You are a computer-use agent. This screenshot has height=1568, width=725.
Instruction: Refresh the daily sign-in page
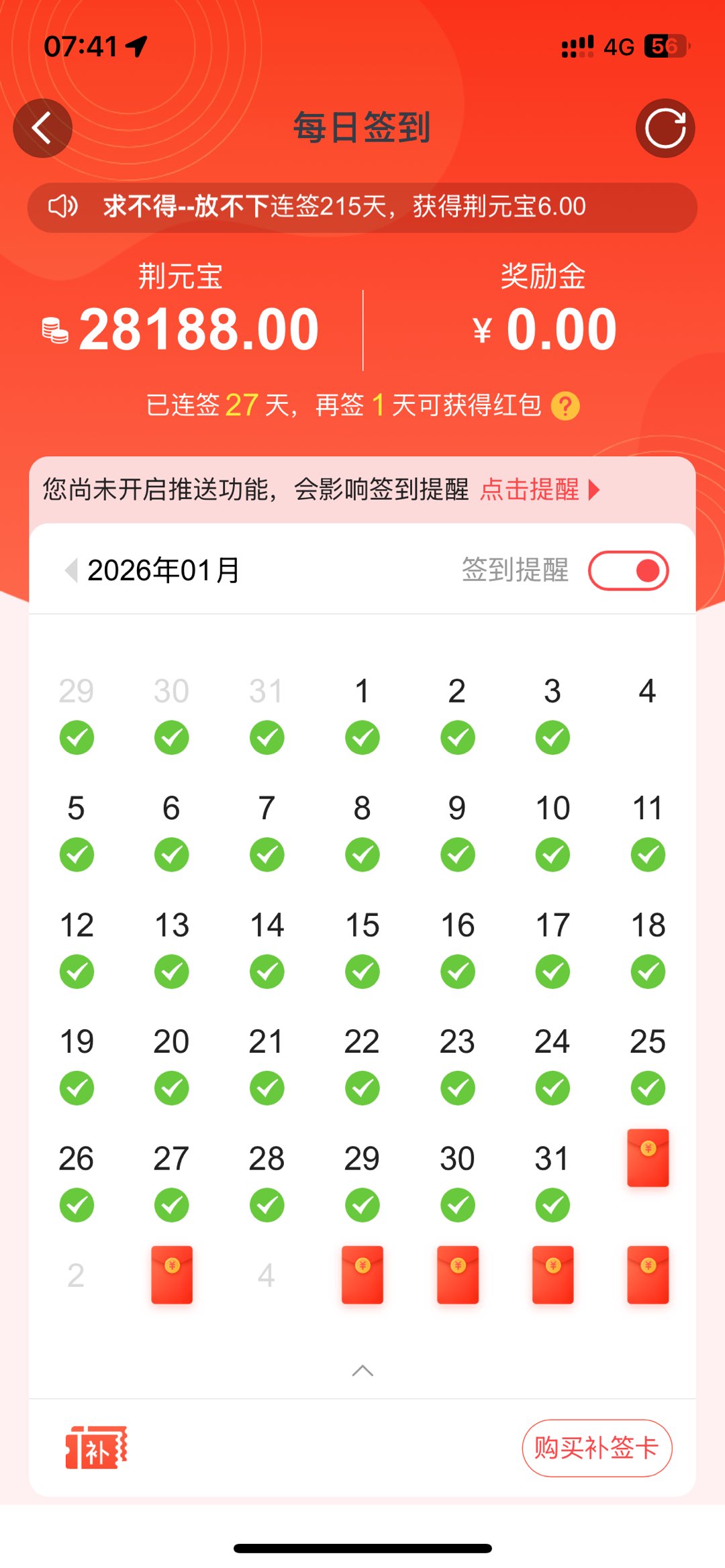pos(665,128)
